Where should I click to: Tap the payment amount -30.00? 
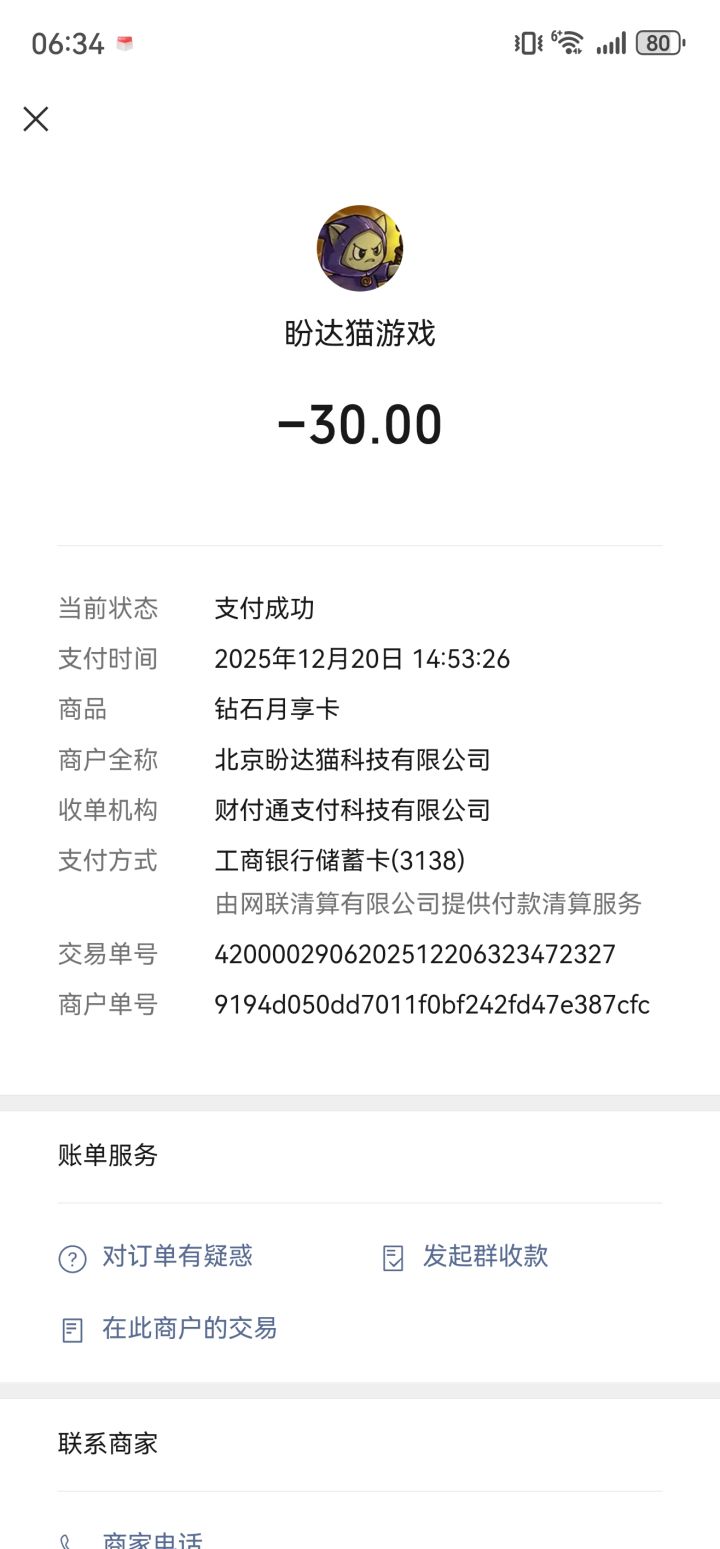point(360,424)
